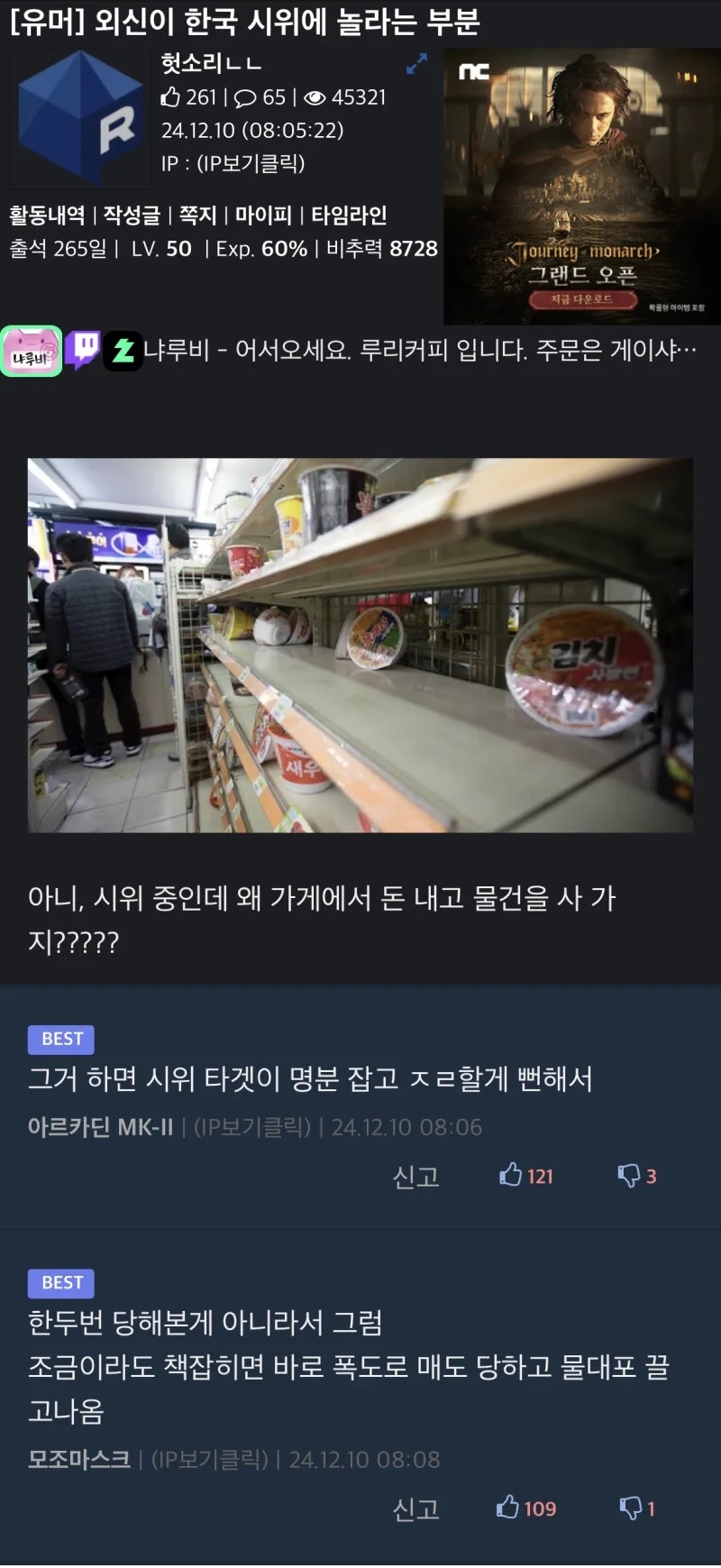This screenshot has height=1568, width=721.
Task: View the author's 타임라인
Action: click(x=349, y=215)
